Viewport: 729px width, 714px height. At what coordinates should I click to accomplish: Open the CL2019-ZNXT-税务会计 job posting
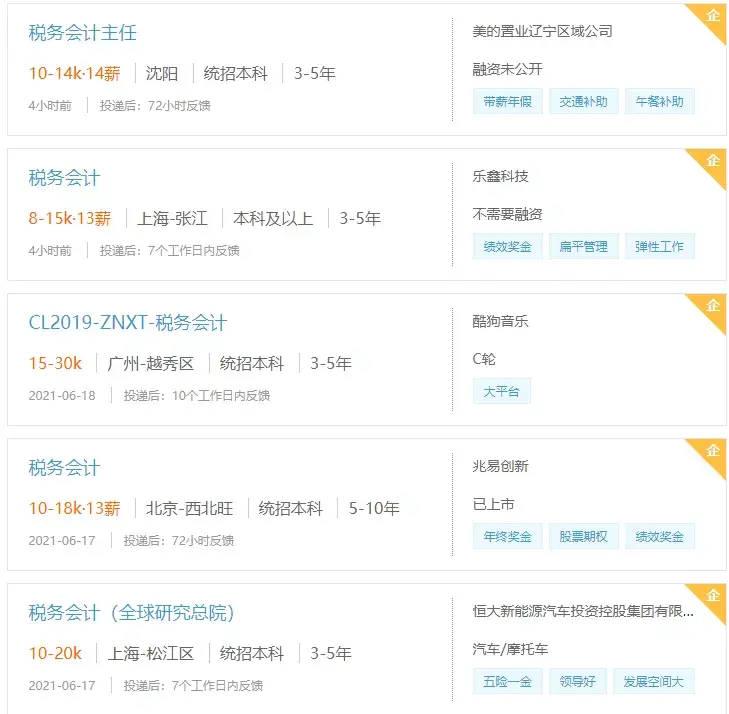click(x=128, y=323)
